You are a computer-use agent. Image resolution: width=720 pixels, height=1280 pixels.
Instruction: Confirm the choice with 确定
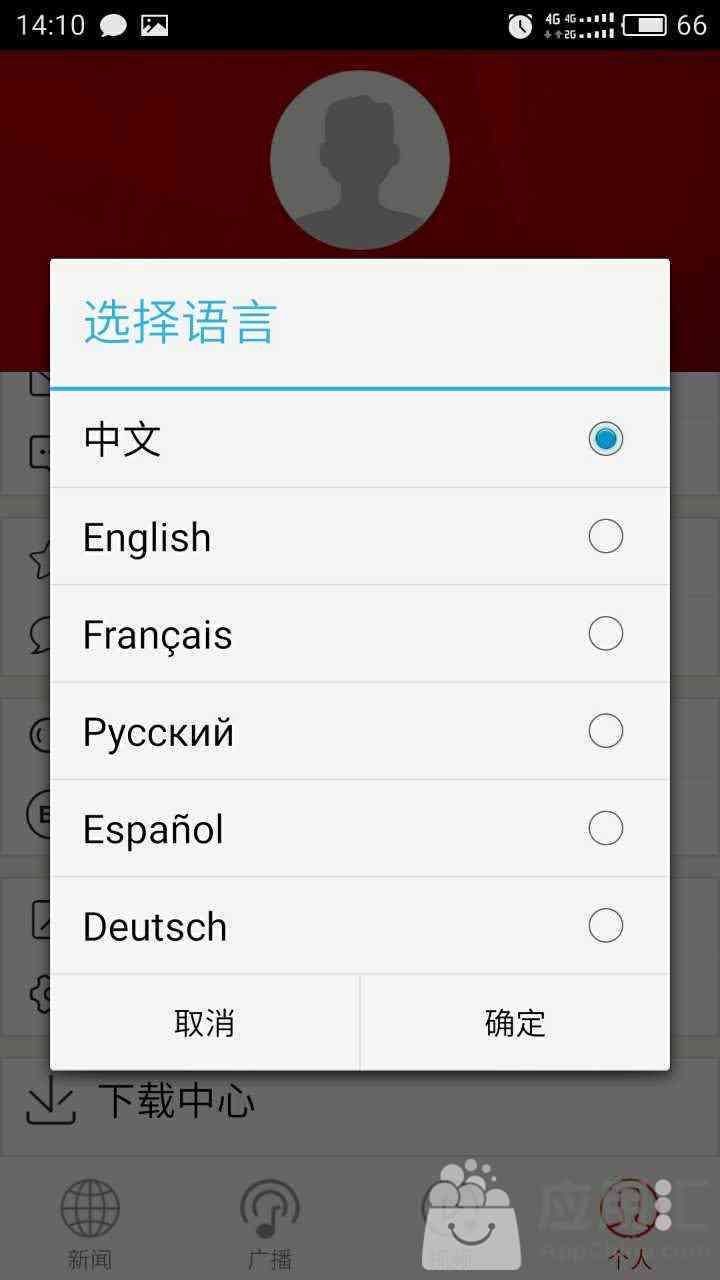coord(515,1023)
